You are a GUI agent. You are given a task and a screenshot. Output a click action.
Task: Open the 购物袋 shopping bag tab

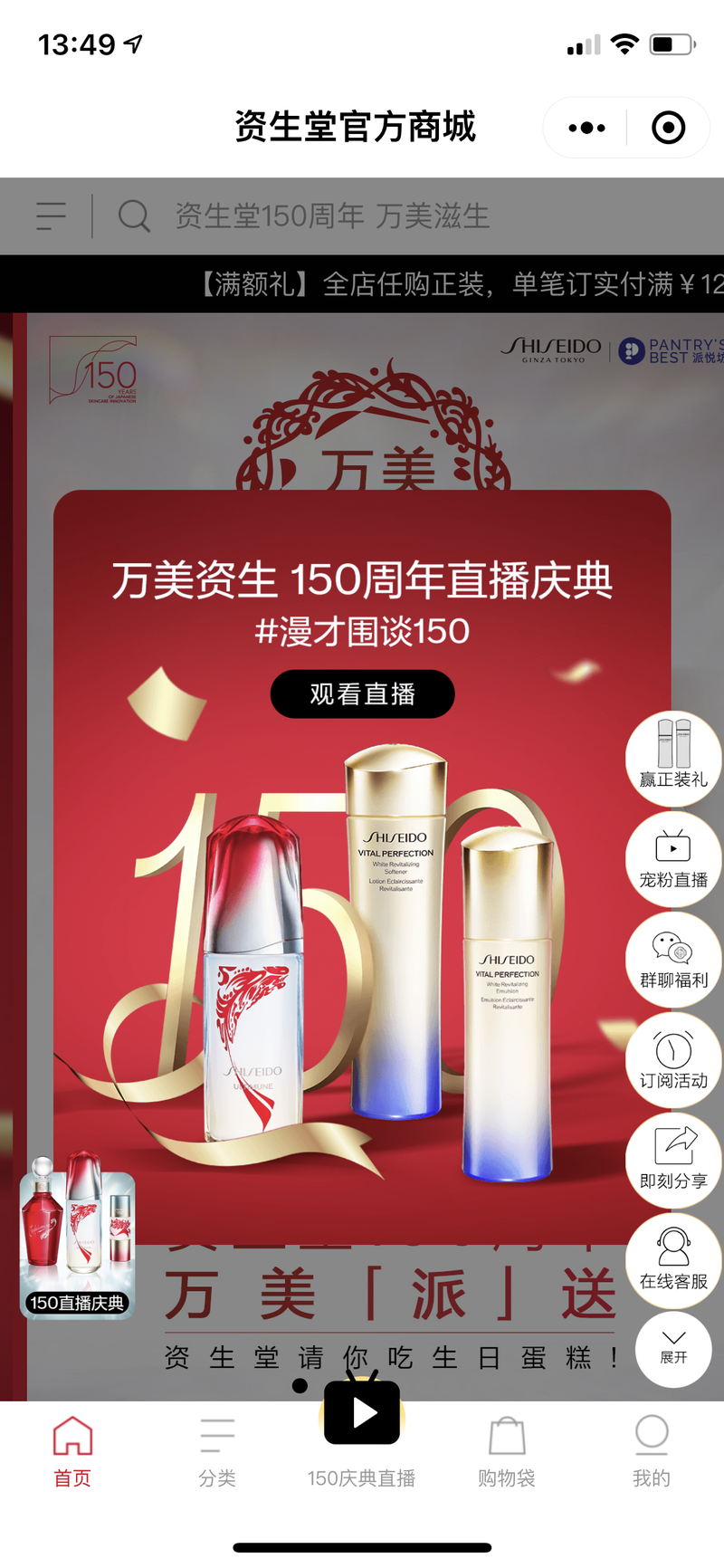tap(507, 1452)
